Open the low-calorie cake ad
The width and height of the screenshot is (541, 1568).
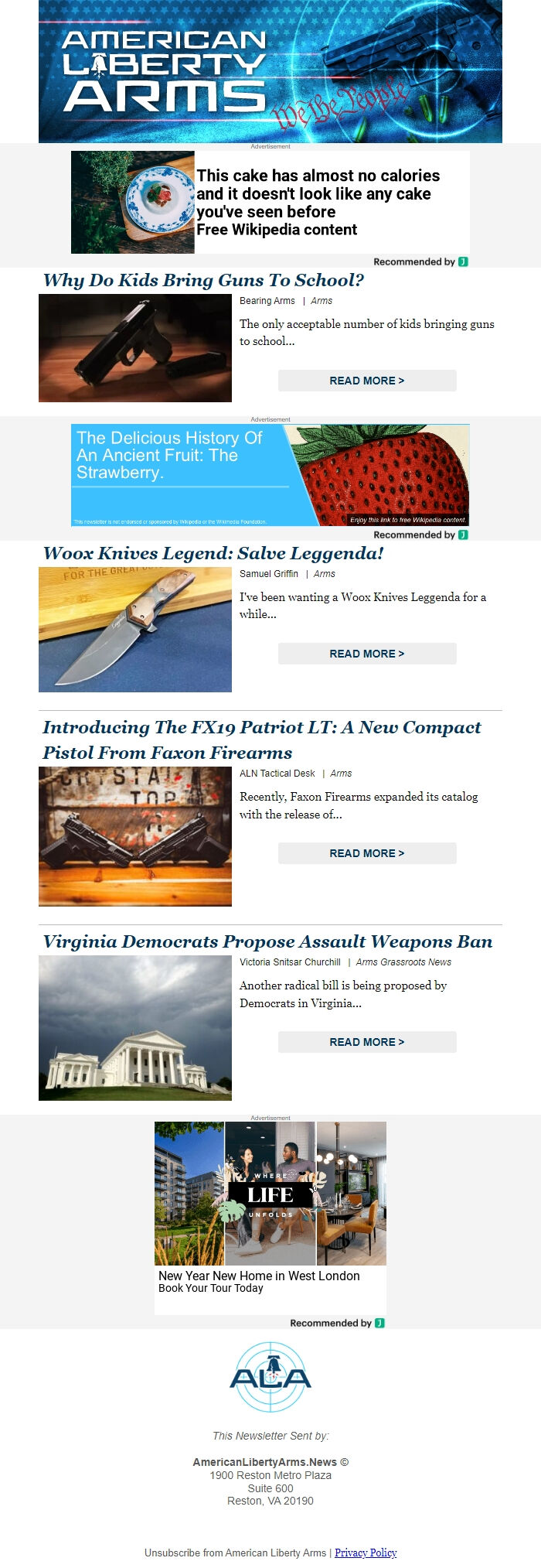click(x=270, y=203)
